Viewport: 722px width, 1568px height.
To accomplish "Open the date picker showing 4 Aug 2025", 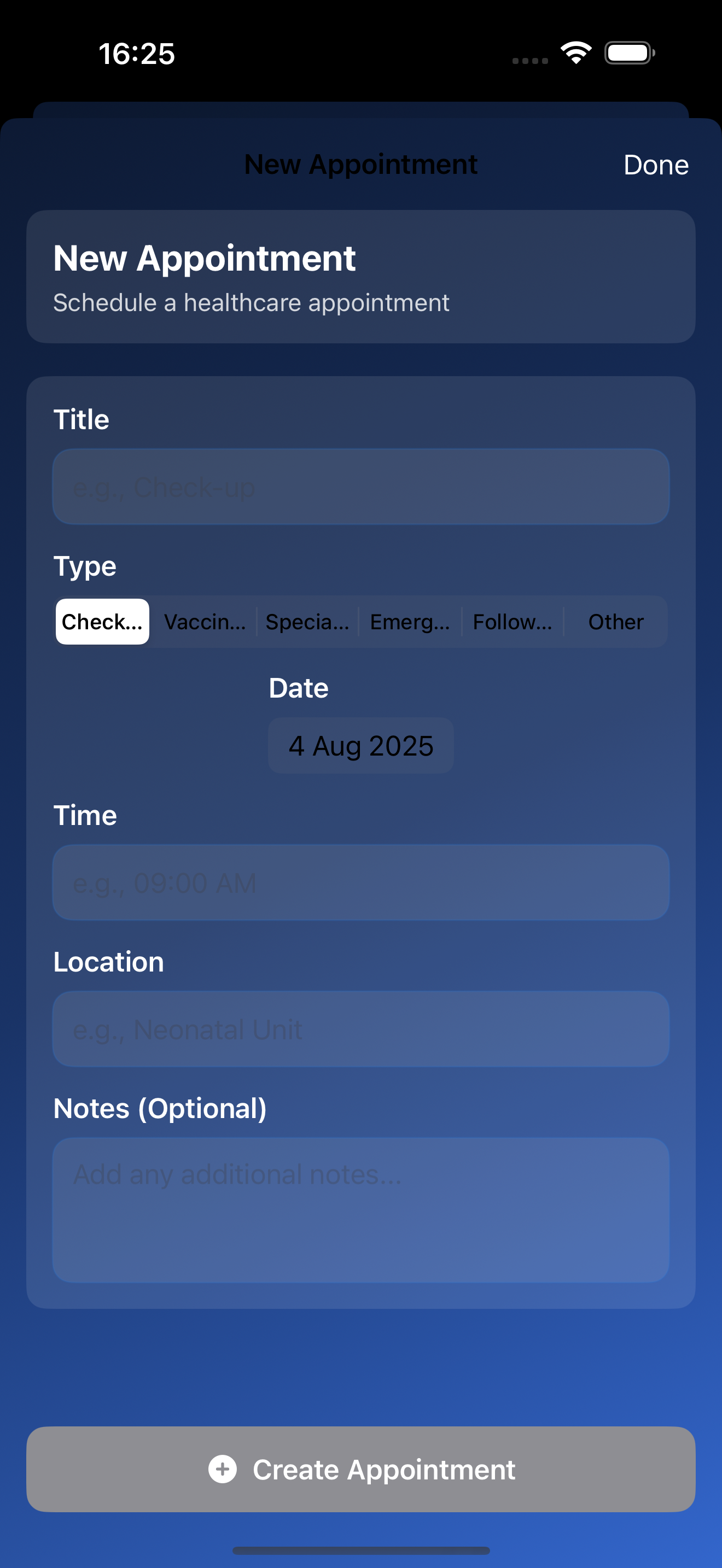I will (x=360, y=745).
